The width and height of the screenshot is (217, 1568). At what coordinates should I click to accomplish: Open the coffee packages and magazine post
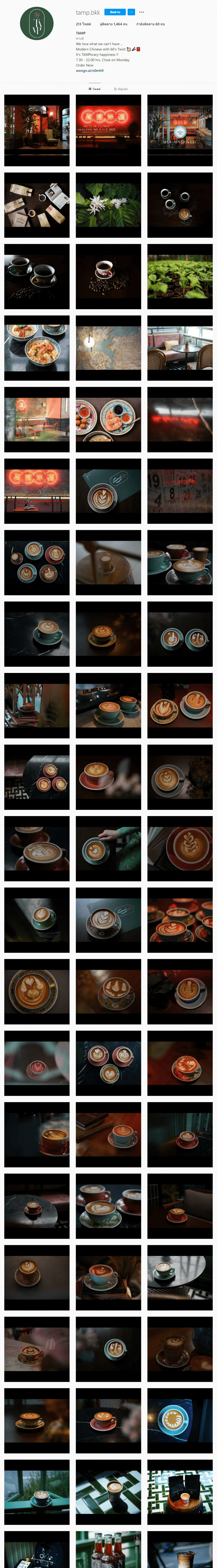pyautogui.click(x=36, y=205)
